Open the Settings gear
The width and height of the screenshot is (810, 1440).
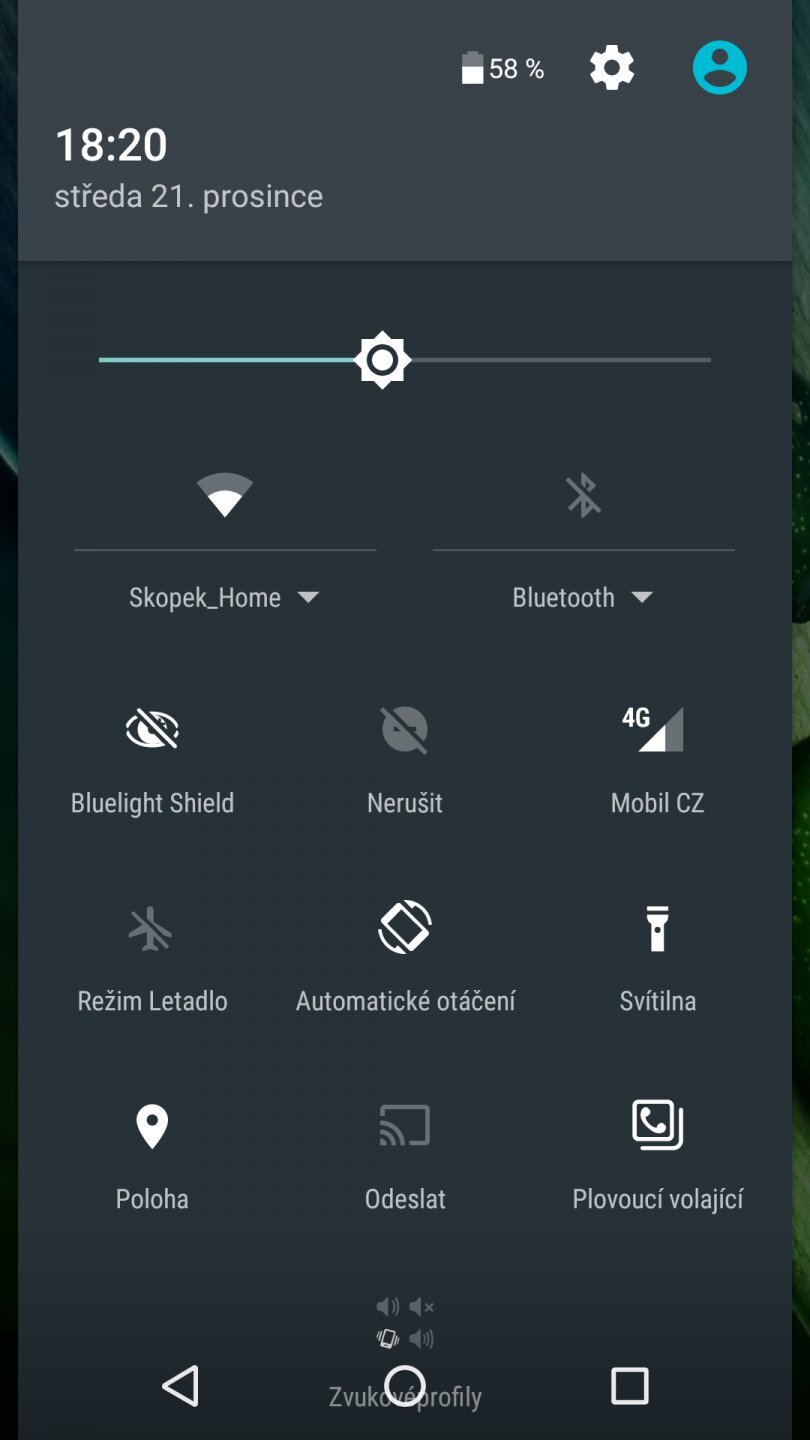(x=611, y=66)
